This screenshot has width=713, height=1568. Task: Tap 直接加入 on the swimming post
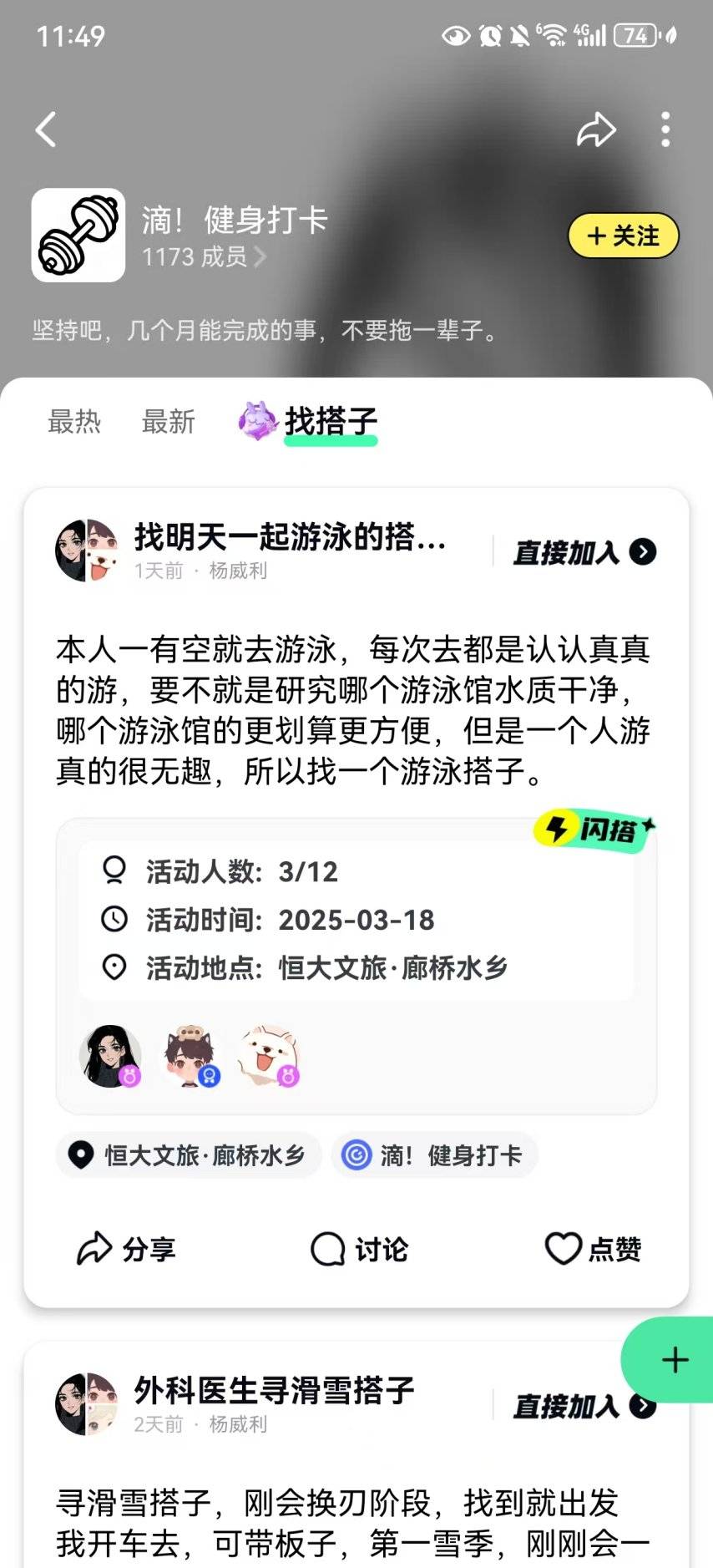pos(584,552)
